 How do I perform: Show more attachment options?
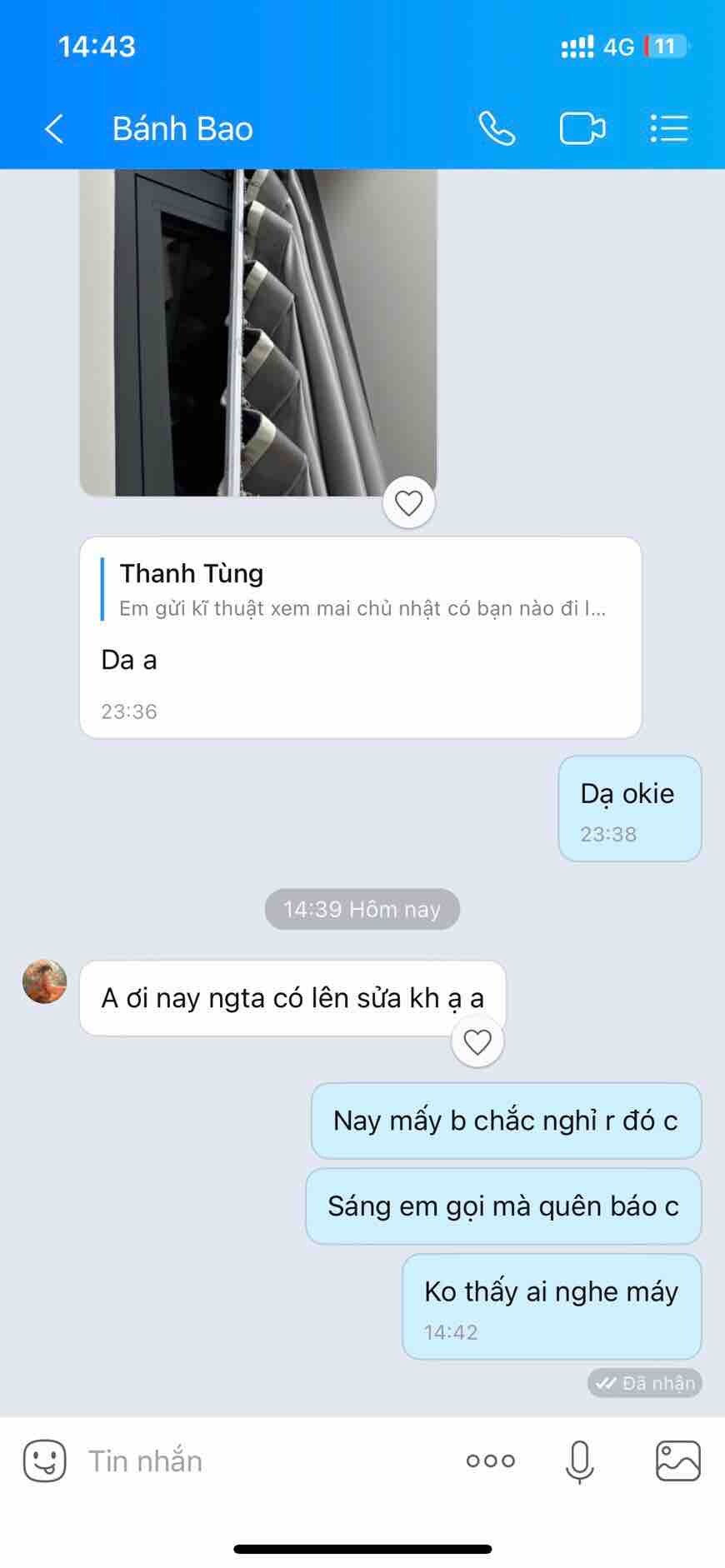tap(491, 1461)
